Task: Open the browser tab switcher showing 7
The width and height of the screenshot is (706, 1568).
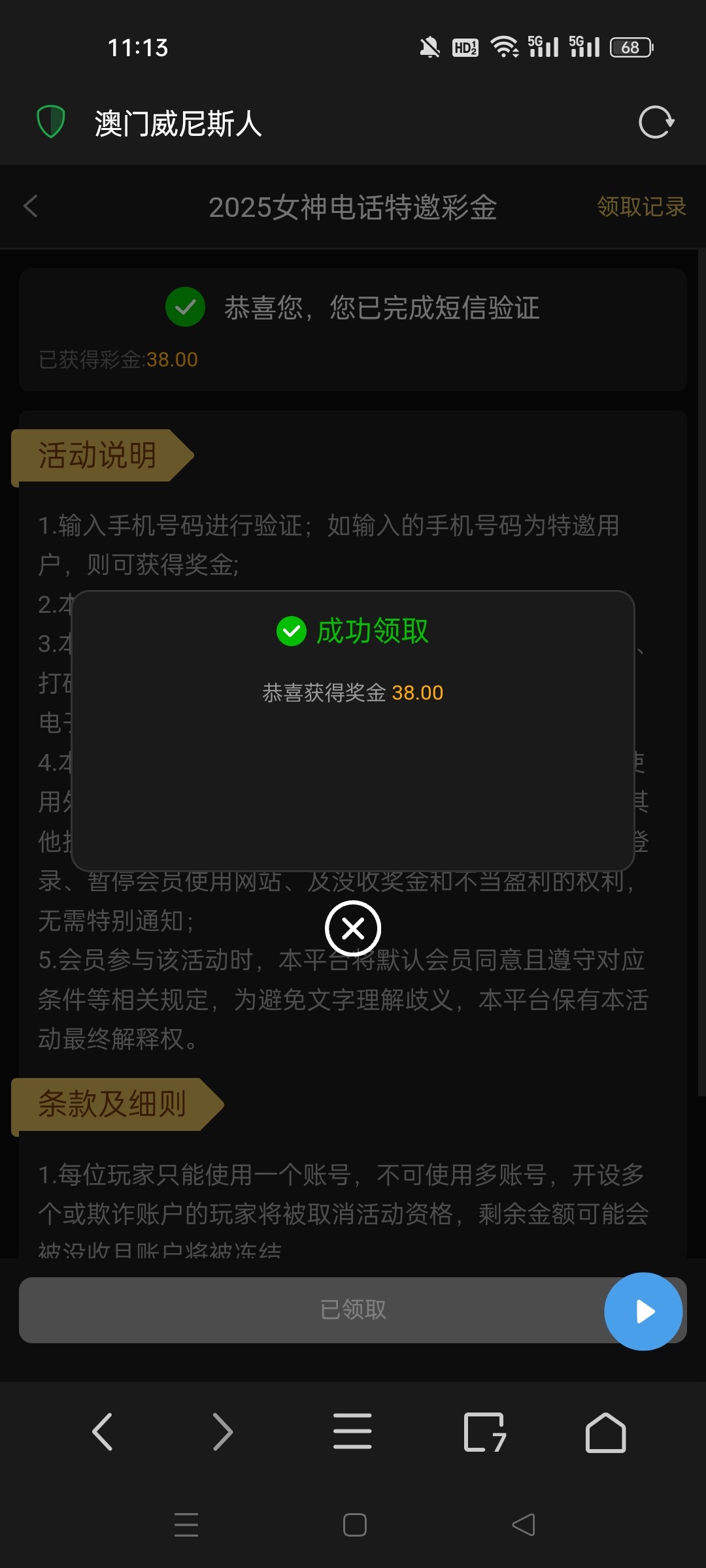Action: 484,1431
